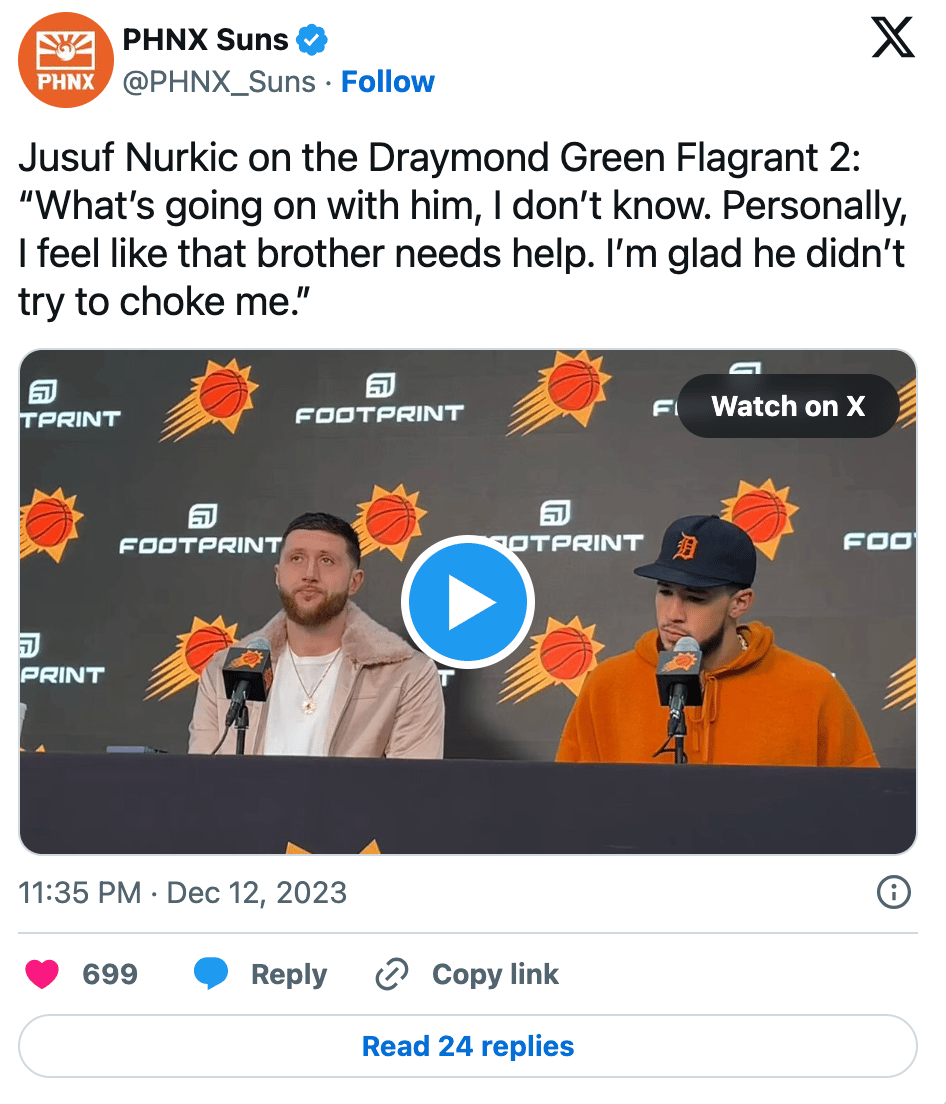Read 24 replies
The height and width of the screenshot is (1104, 946).
click(468, 1046)
